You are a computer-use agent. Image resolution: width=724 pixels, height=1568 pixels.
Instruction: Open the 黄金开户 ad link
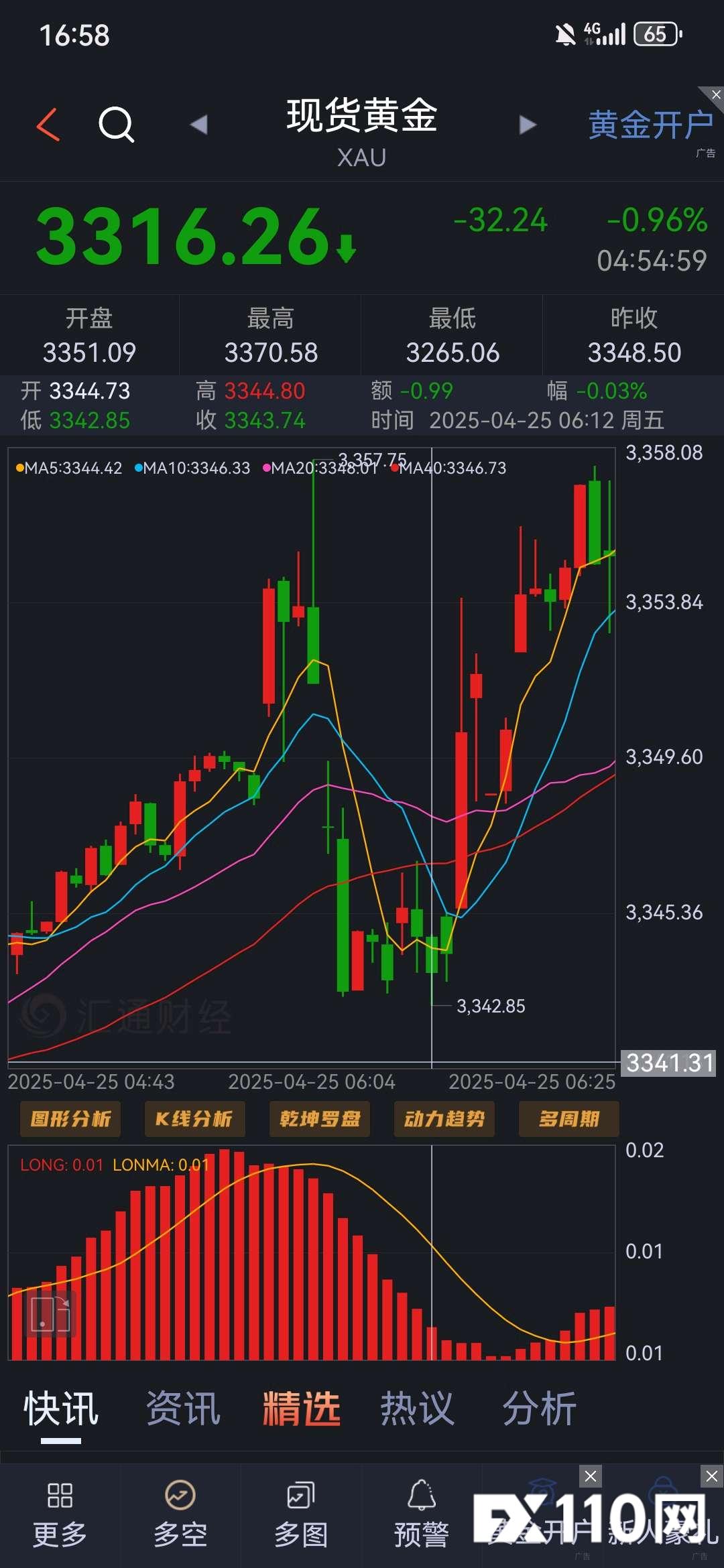pyautogui.click(x=649, y=125)
